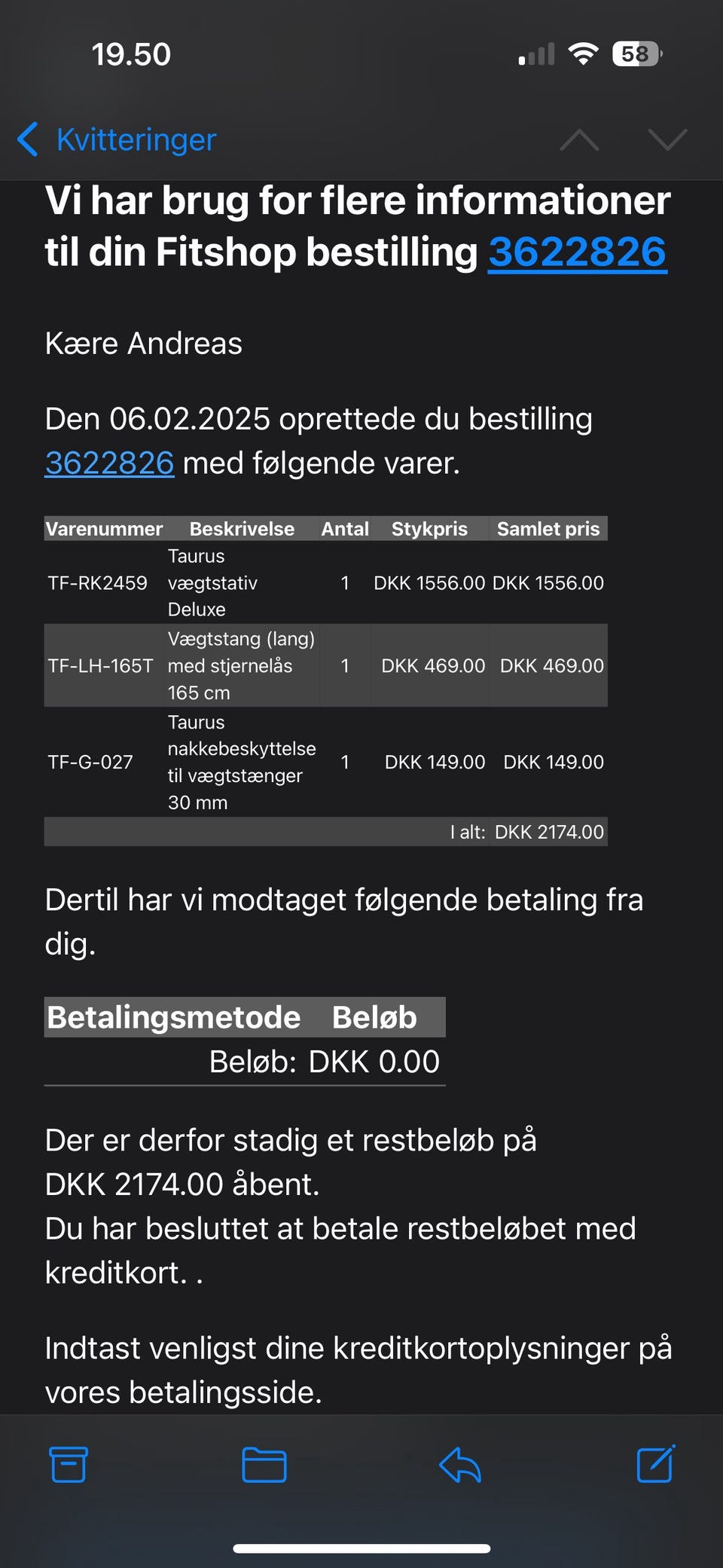The height and width of the screenshot is (1568, 723).
Task: Select the Betalingsmetode header cell
Action: pyautogui.click(x=173, y=1016)
